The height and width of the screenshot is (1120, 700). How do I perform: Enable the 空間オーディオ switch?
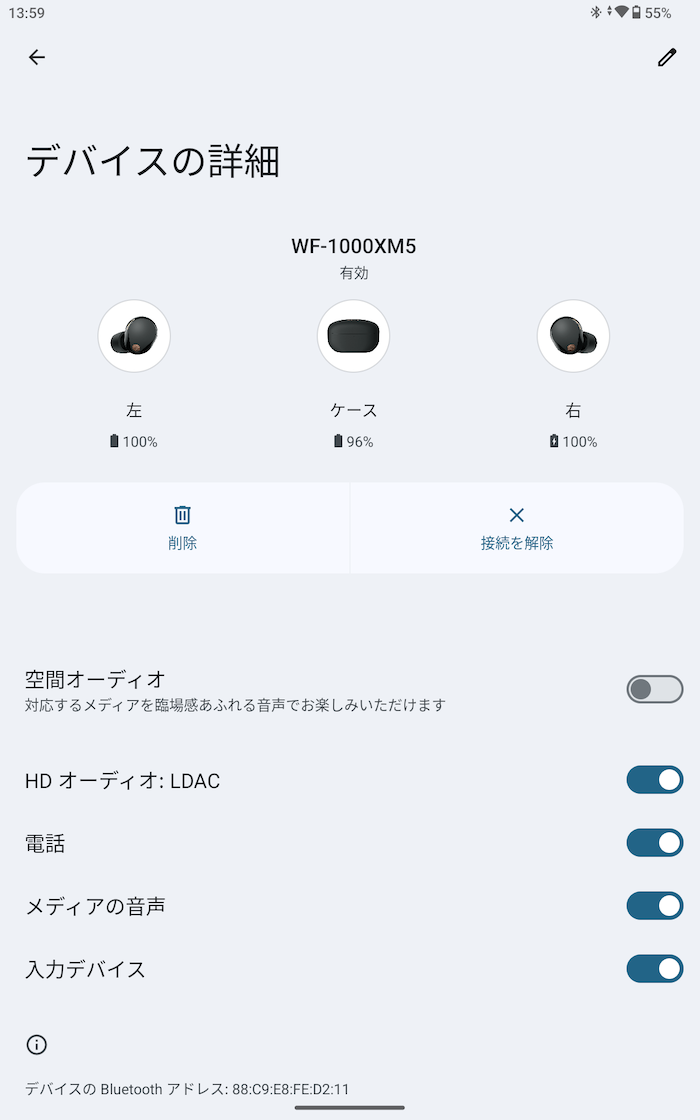[654, 689]
